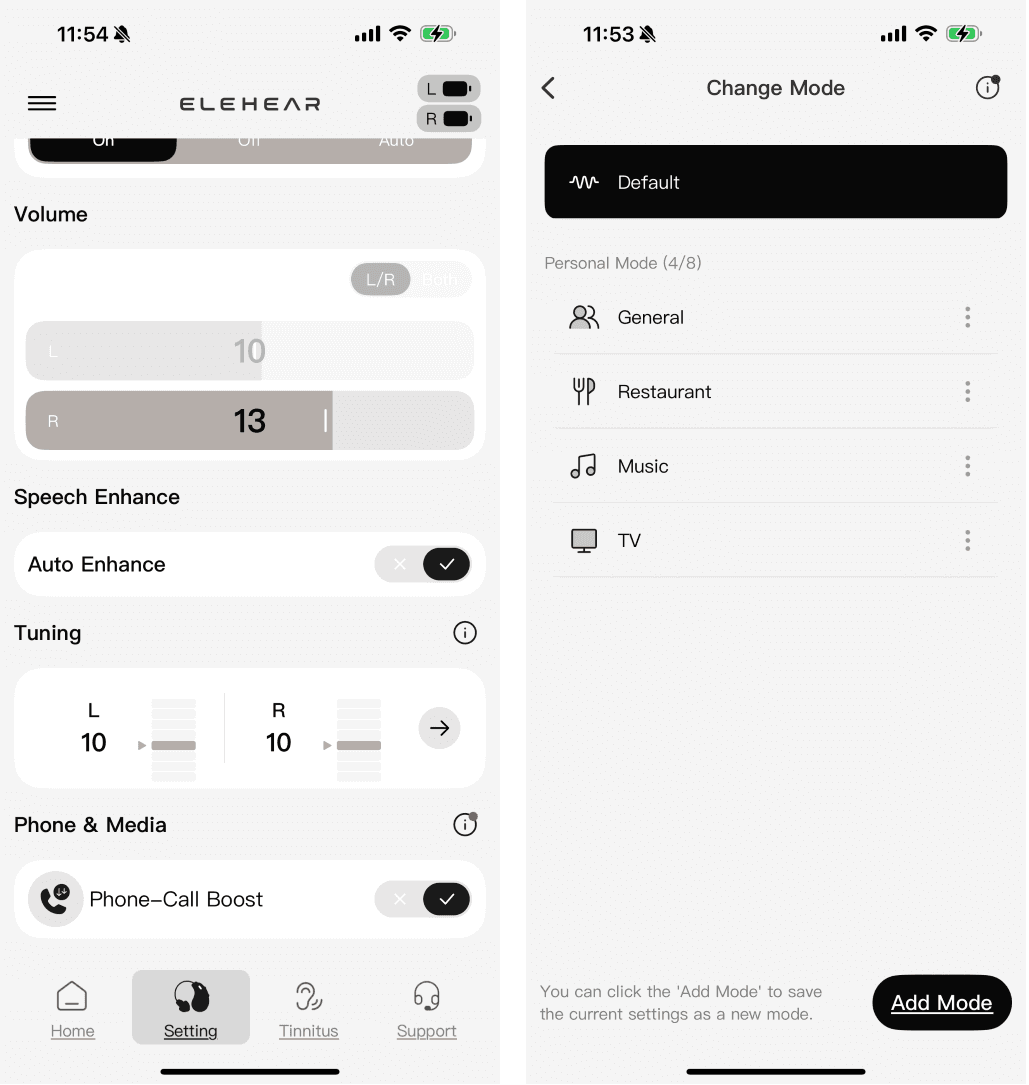Viewport: 1029px width, 1085px height.
Task: Adjust the left ear volume slider
Action: [250, 351]
